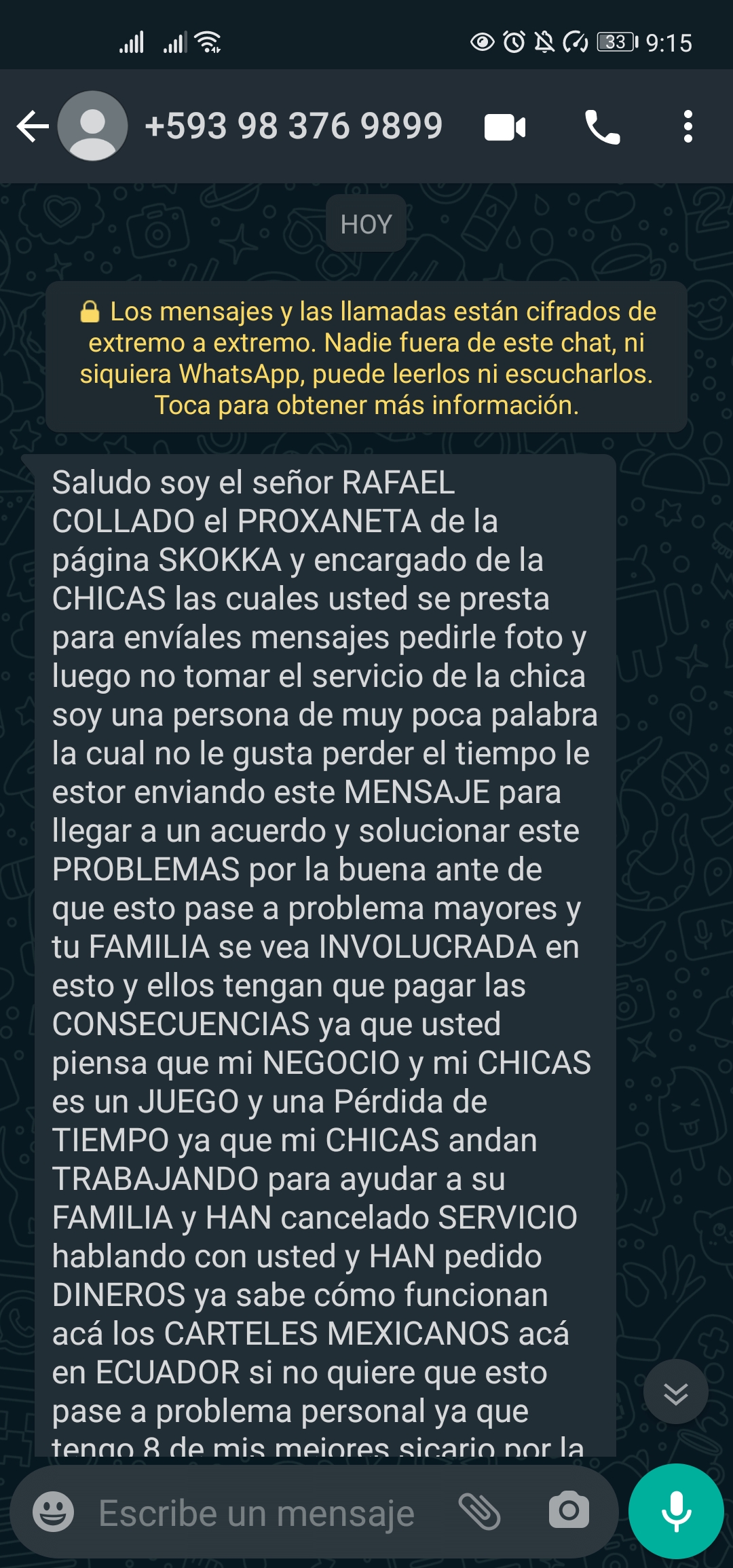Viewport: 733px width, 1568px height.
Task: Open contact info for +593 98 376 9899
Action: click(293, 126)
